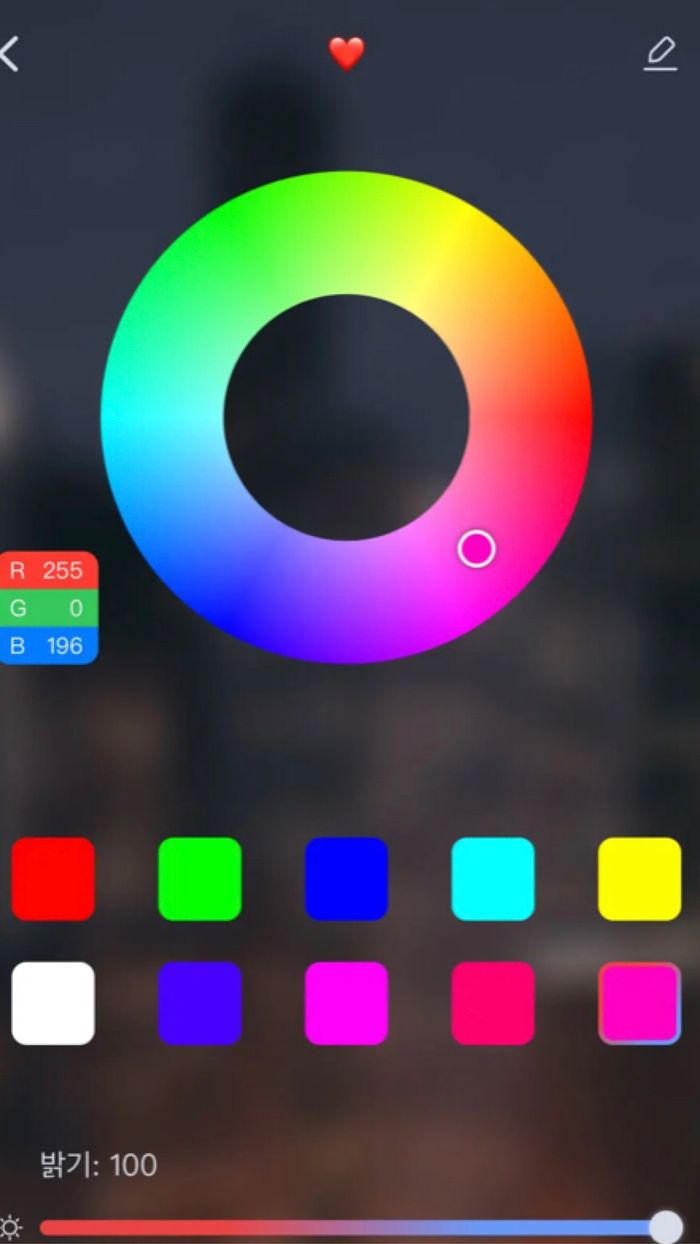Choose the blue color swatch
This screenshot has height=1244, width=700.
346,879
